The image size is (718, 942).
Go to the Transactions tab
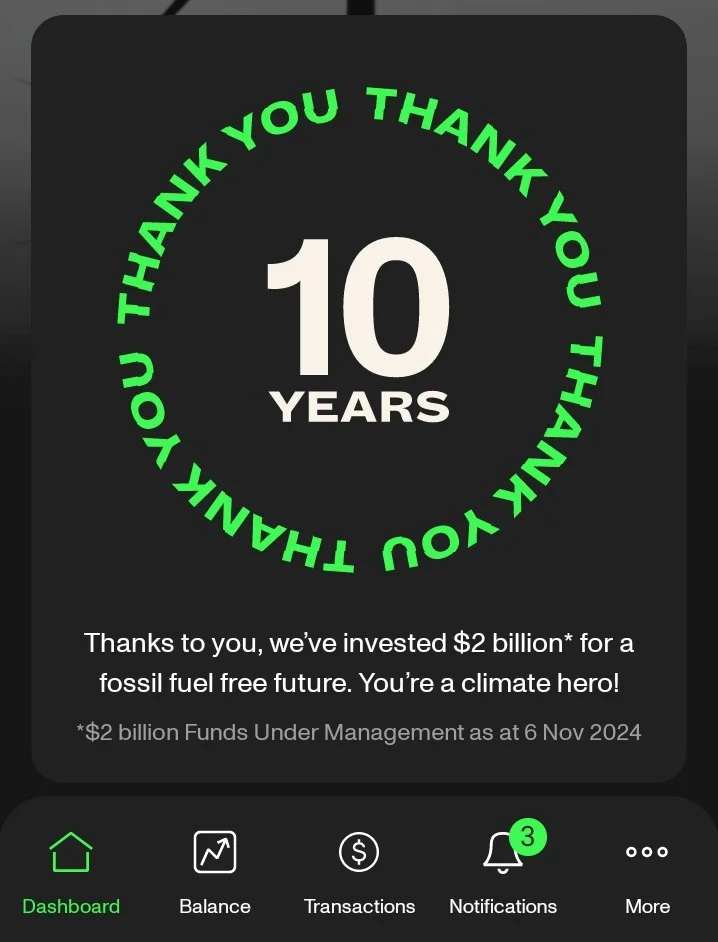359,871
